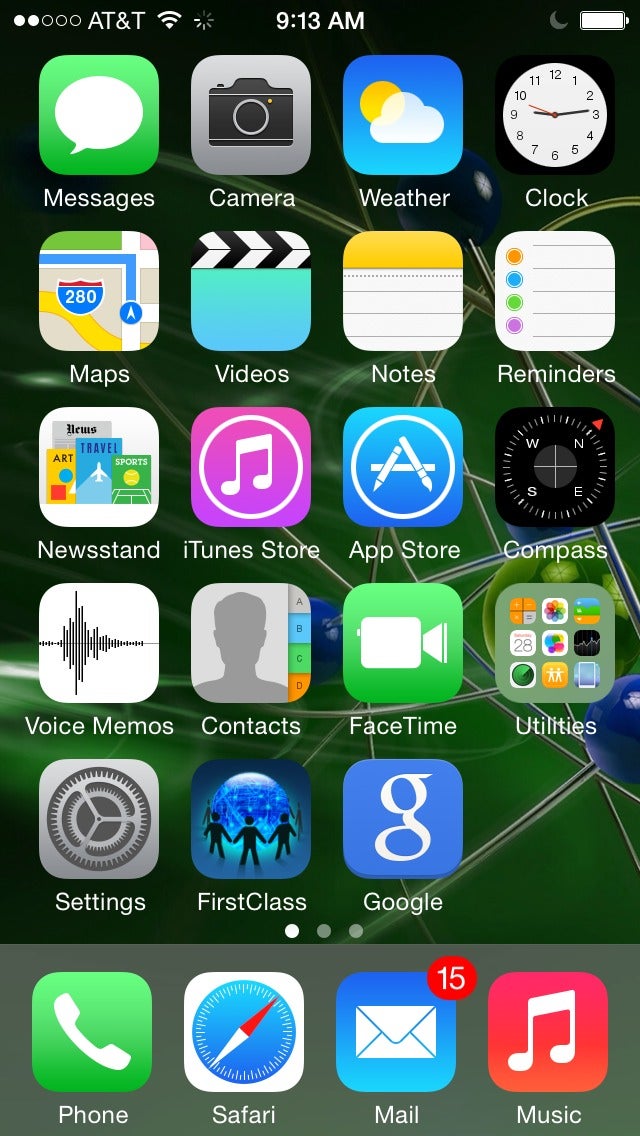Open Voice Memos

99,643
